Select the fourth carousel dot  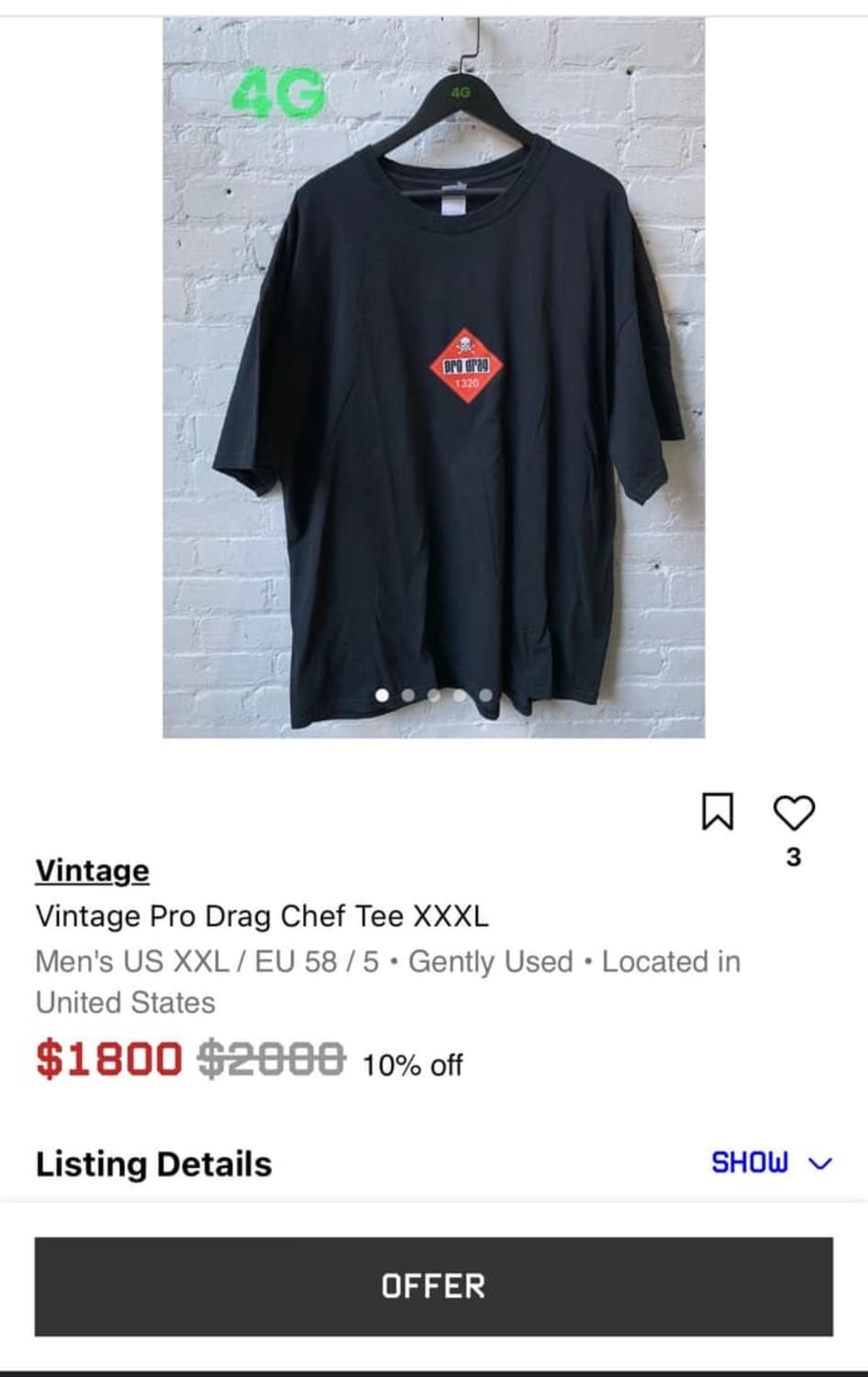point(460,696)
